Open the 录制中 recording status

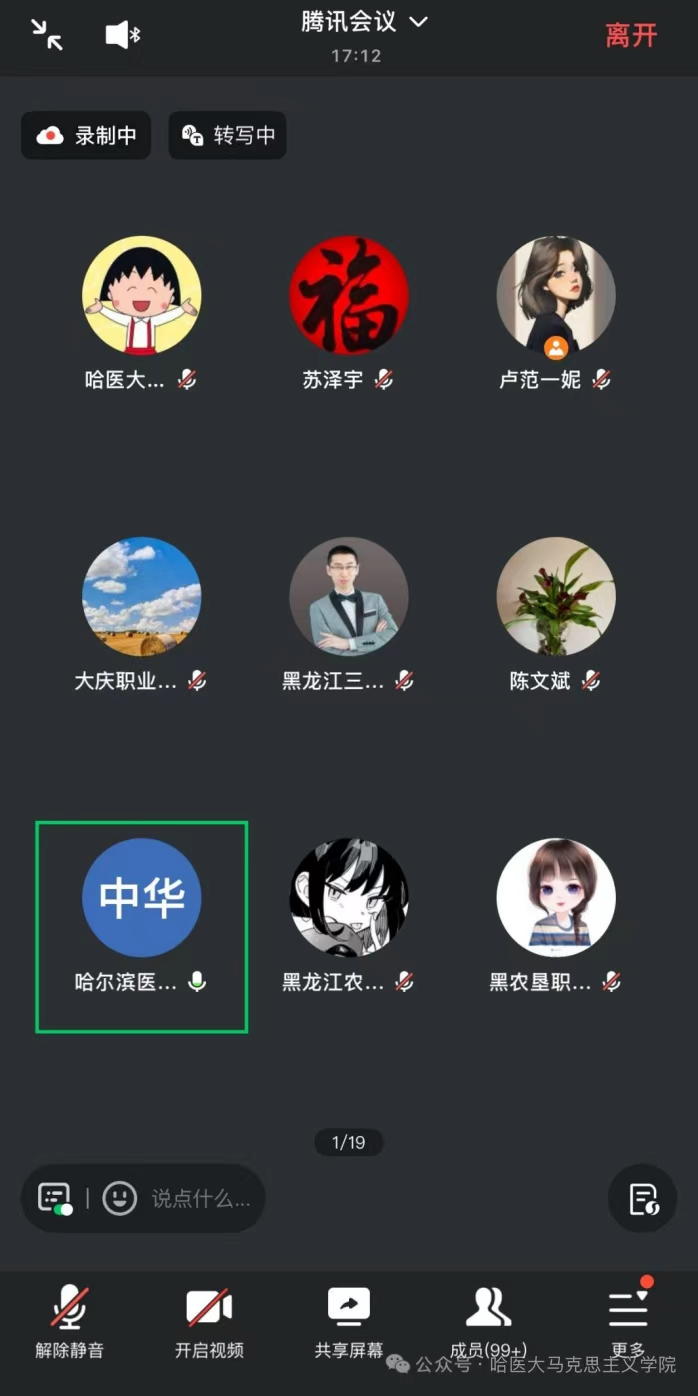[86, 136]
